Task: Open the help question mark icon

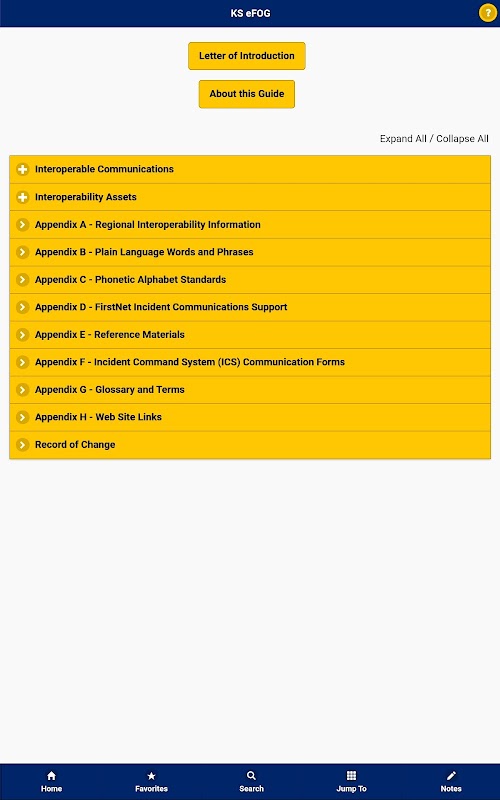Action: click(x=487, y=13)
